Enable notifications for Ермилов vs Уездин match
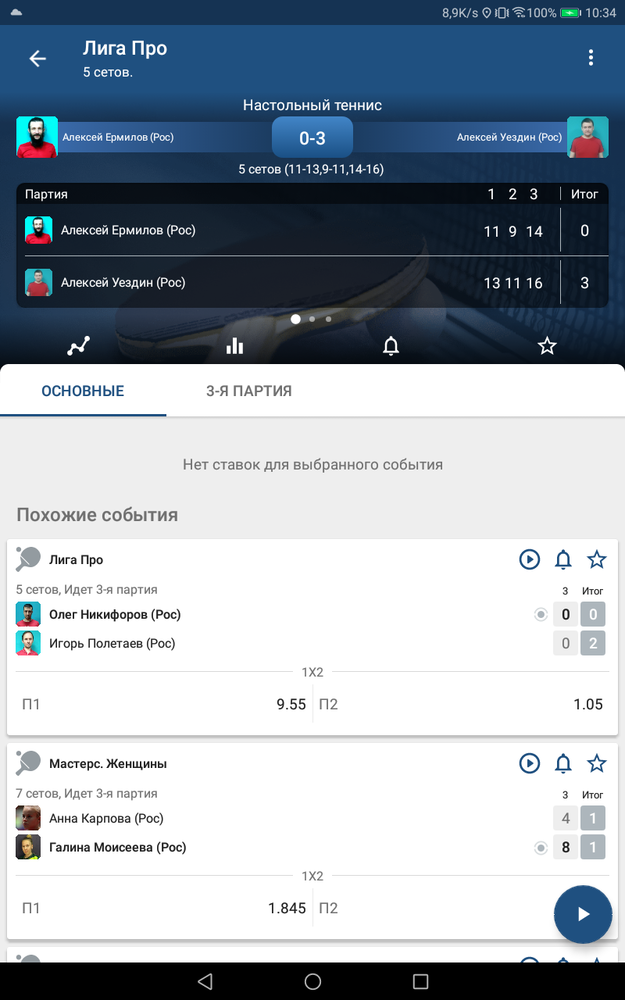625x1000 pixels. point(390,346)
